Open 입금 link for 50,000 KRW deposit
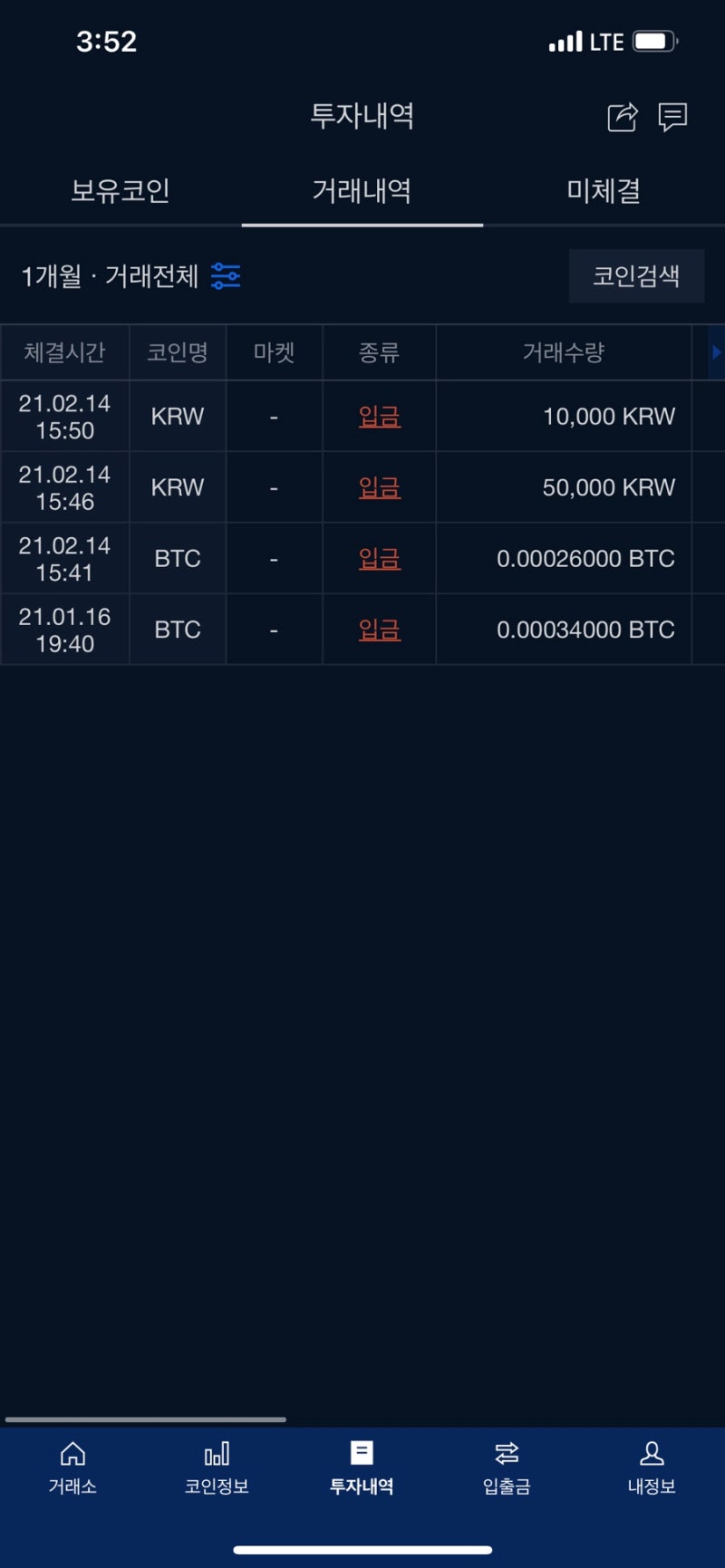 [x=380, y=487]
